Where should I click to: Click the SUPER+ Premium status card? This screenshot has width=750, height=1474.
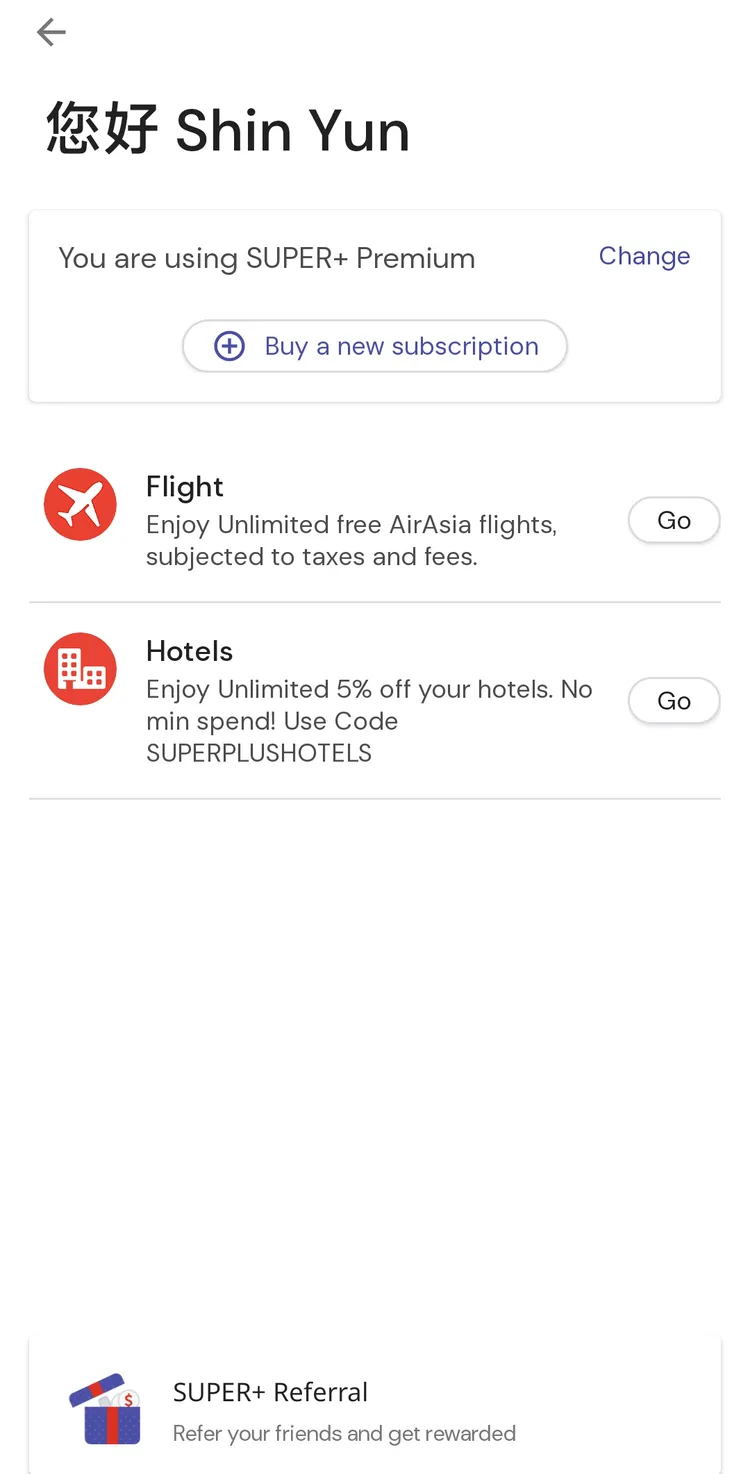375,305
